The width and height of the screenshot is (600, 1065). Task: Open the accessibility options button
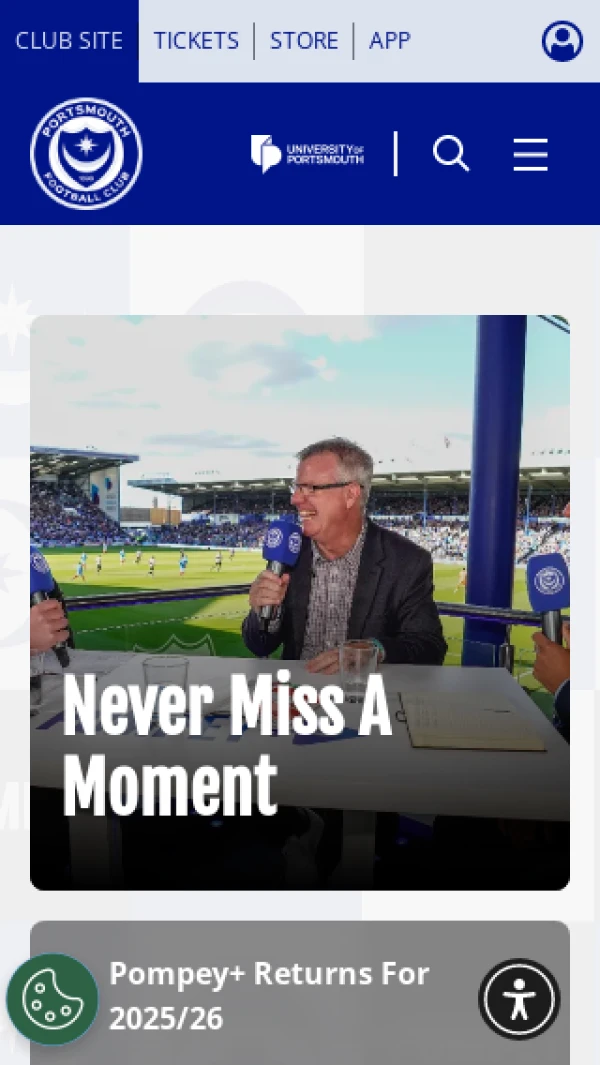click(x=519, y=999)
